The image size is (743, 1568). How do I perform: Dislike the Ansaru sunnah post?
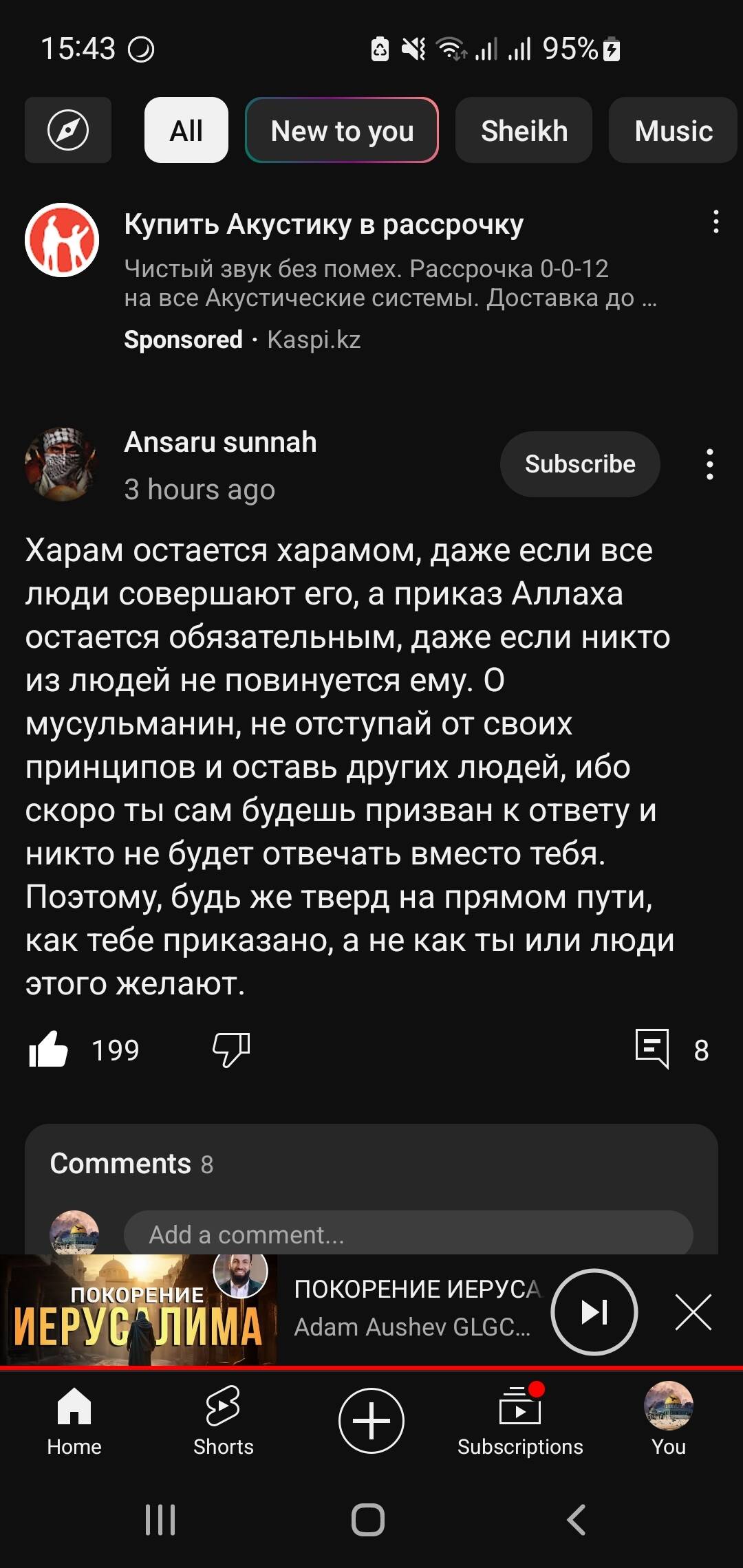tap(231, 1049)
